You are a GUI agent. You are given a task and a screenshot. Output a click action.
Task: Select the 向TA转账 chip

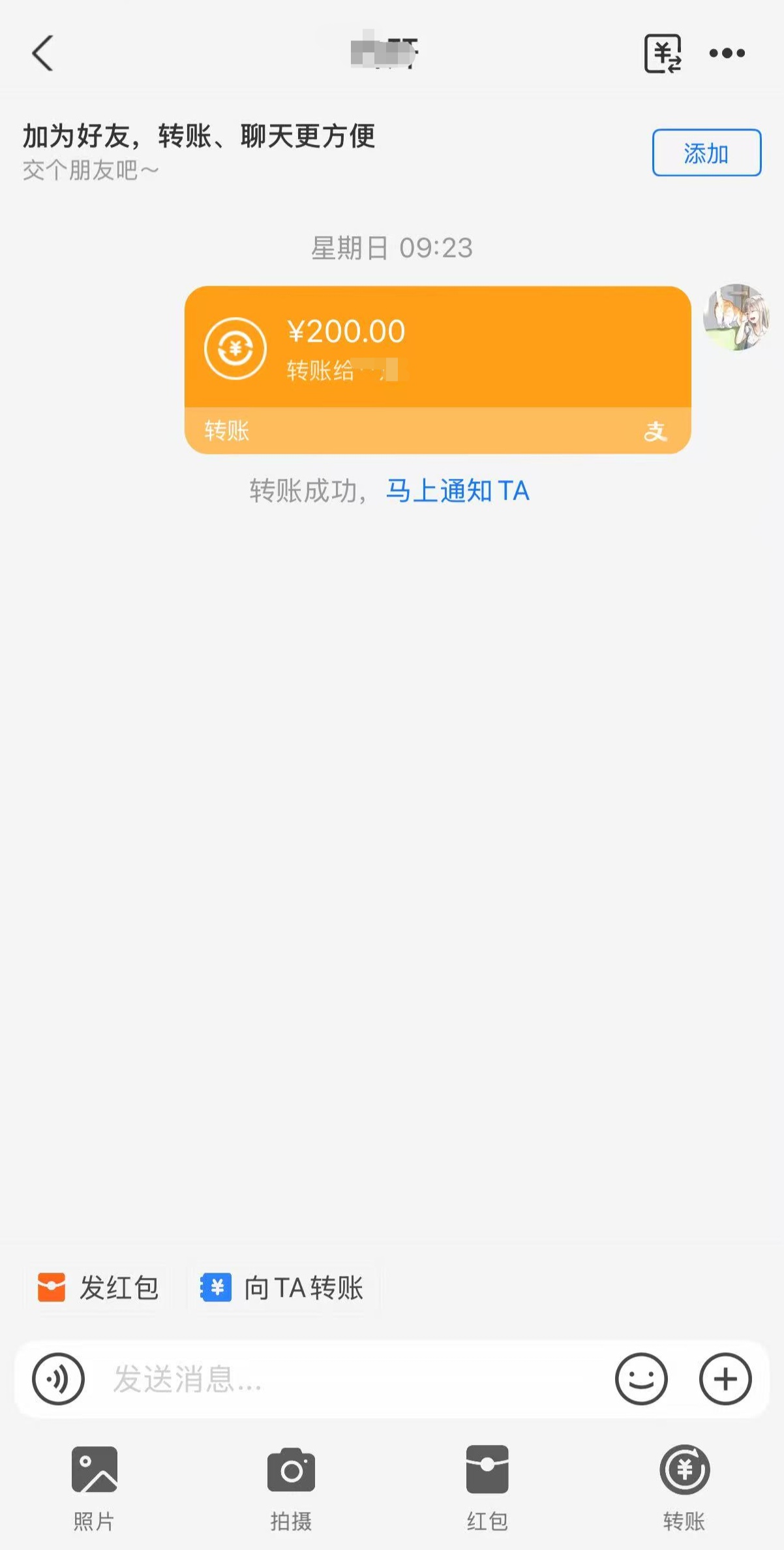tap(282, 1288)
